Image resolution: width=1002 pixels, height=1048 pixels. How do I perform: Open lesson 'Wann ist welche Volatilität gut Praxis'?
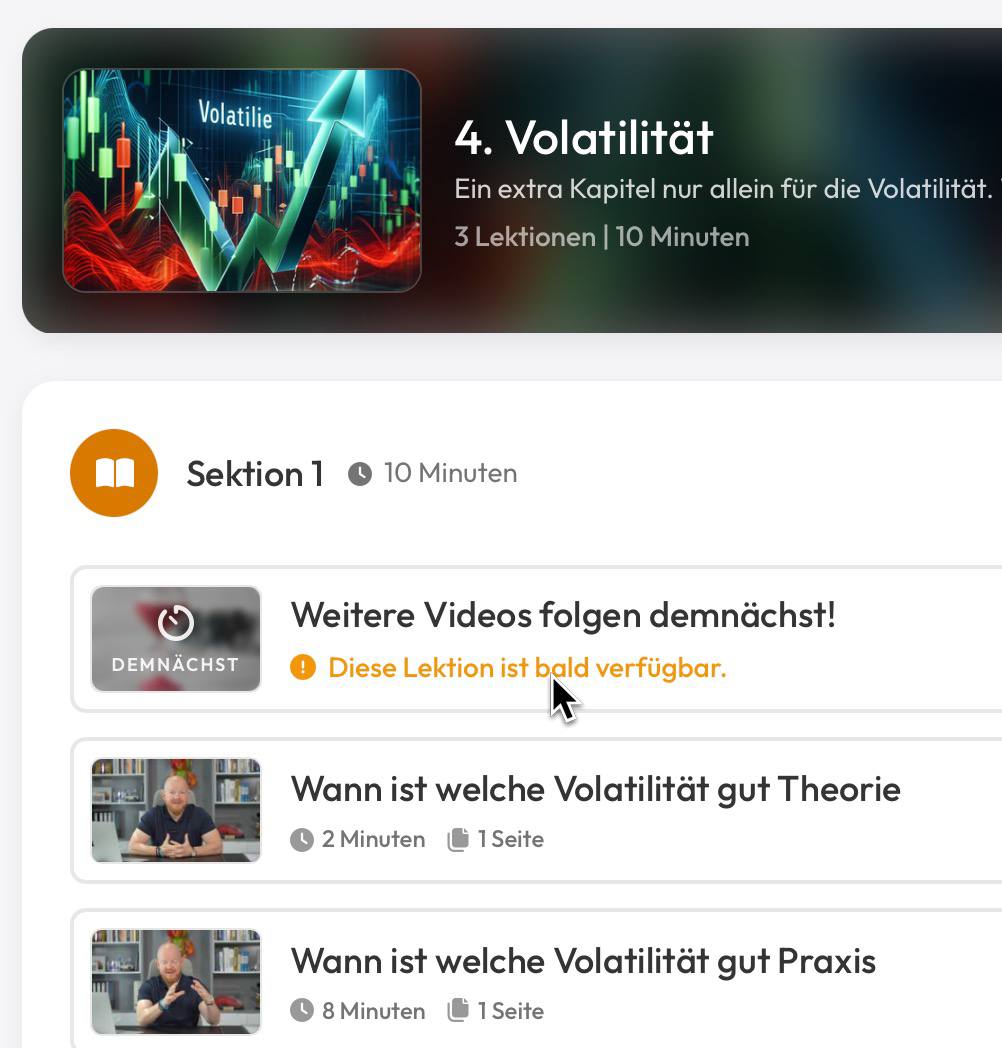click(x=583, y=962)
